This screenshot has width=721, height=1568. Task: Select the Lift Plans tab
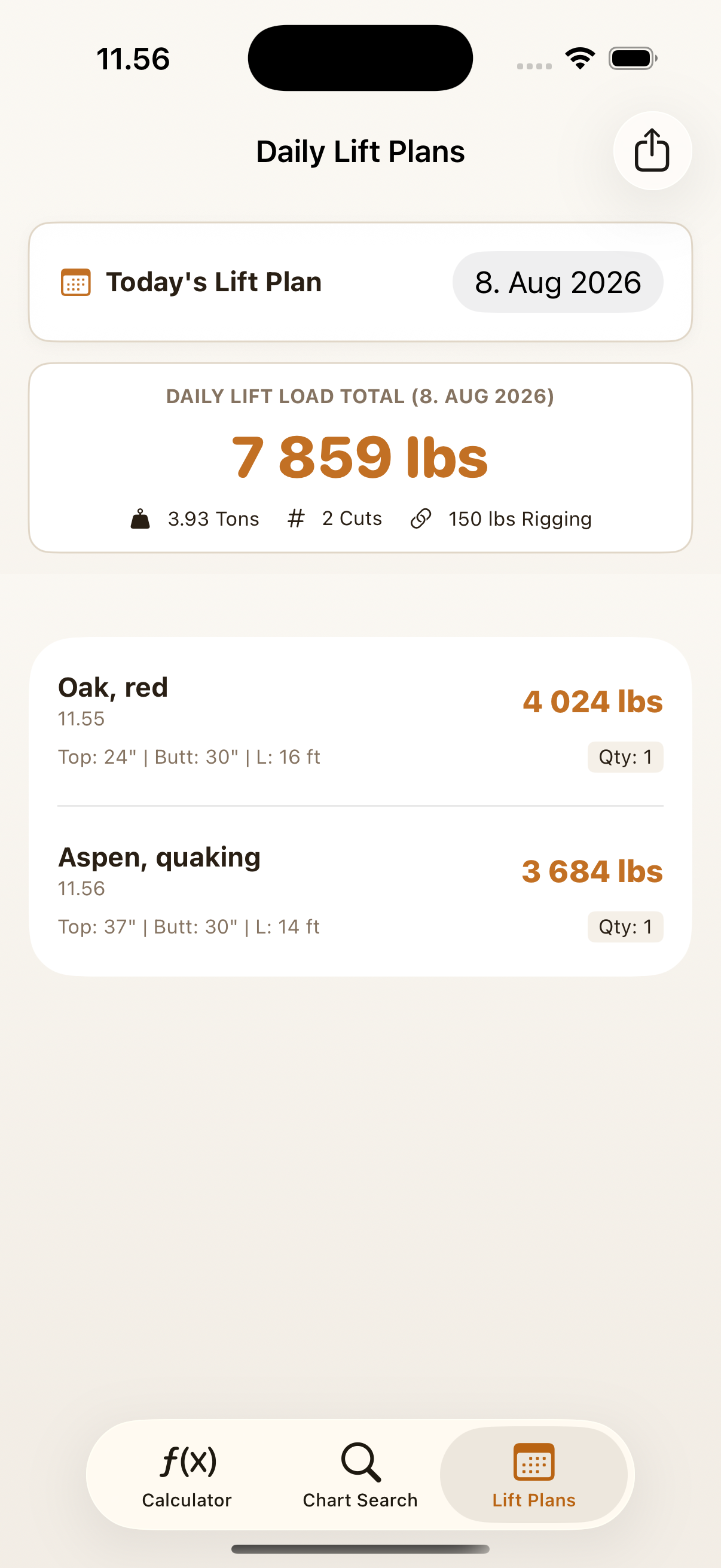coord(534,1474)
